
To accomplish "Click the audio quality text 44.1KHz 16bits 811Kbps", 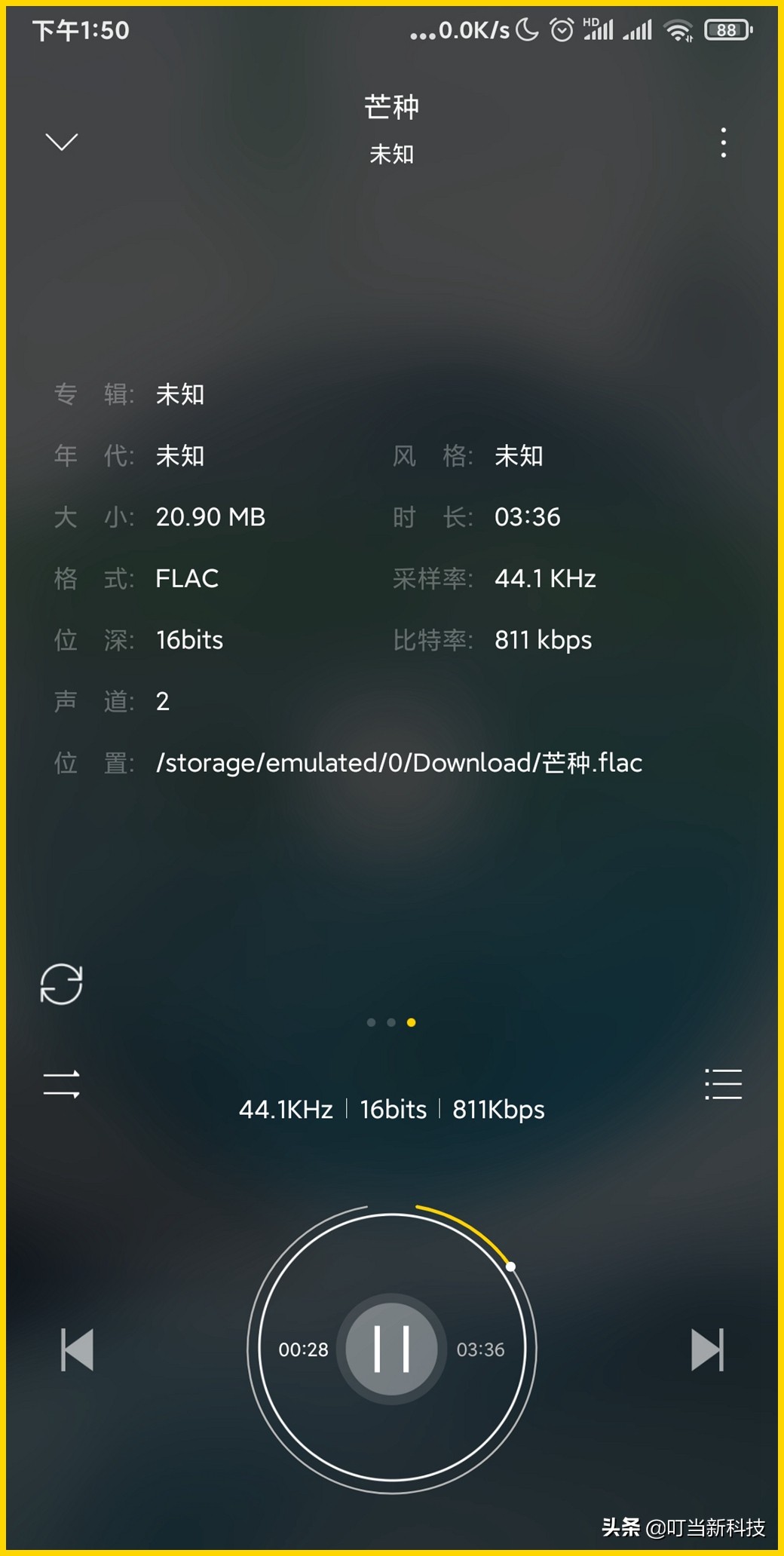I will [391, 1109].
